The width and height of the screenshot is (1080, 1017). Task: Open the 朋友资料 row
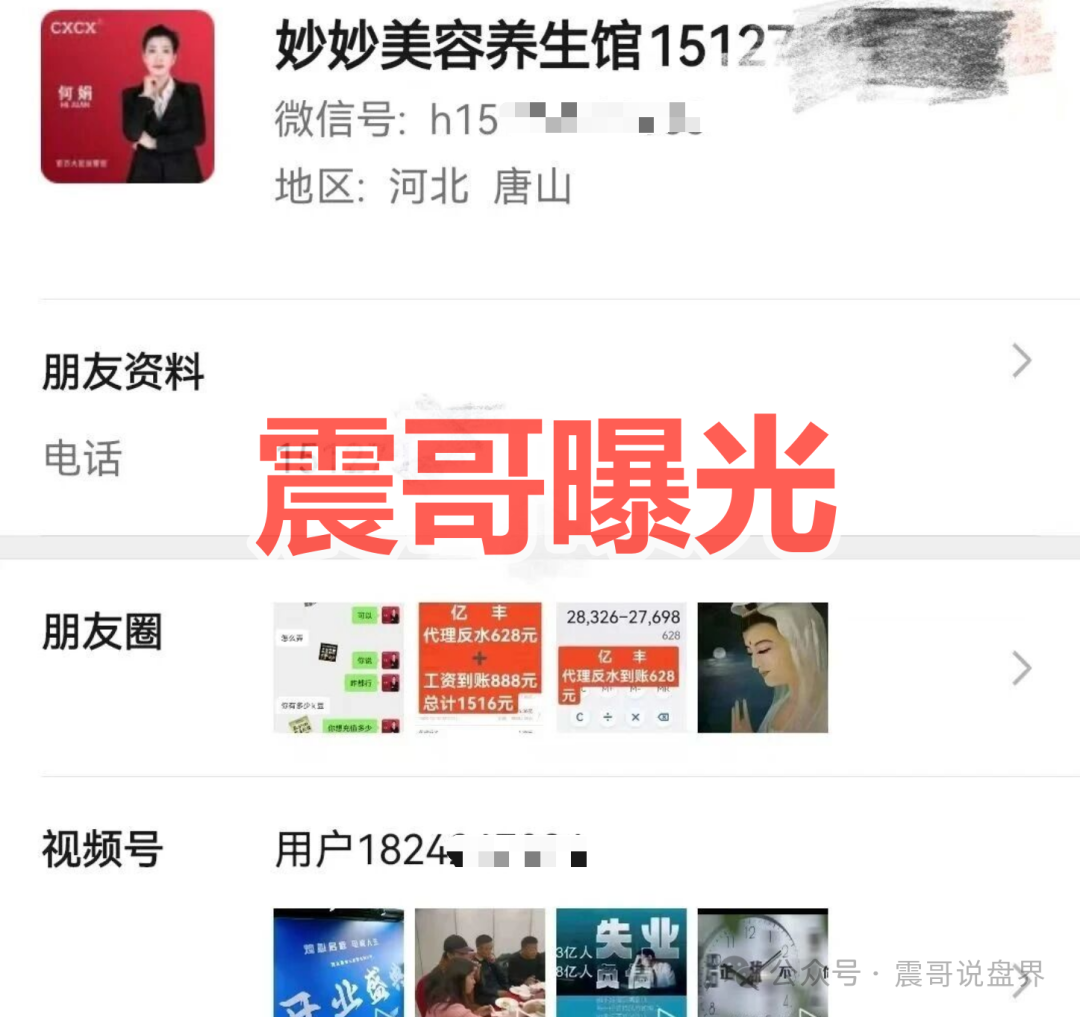click(123, 372)
